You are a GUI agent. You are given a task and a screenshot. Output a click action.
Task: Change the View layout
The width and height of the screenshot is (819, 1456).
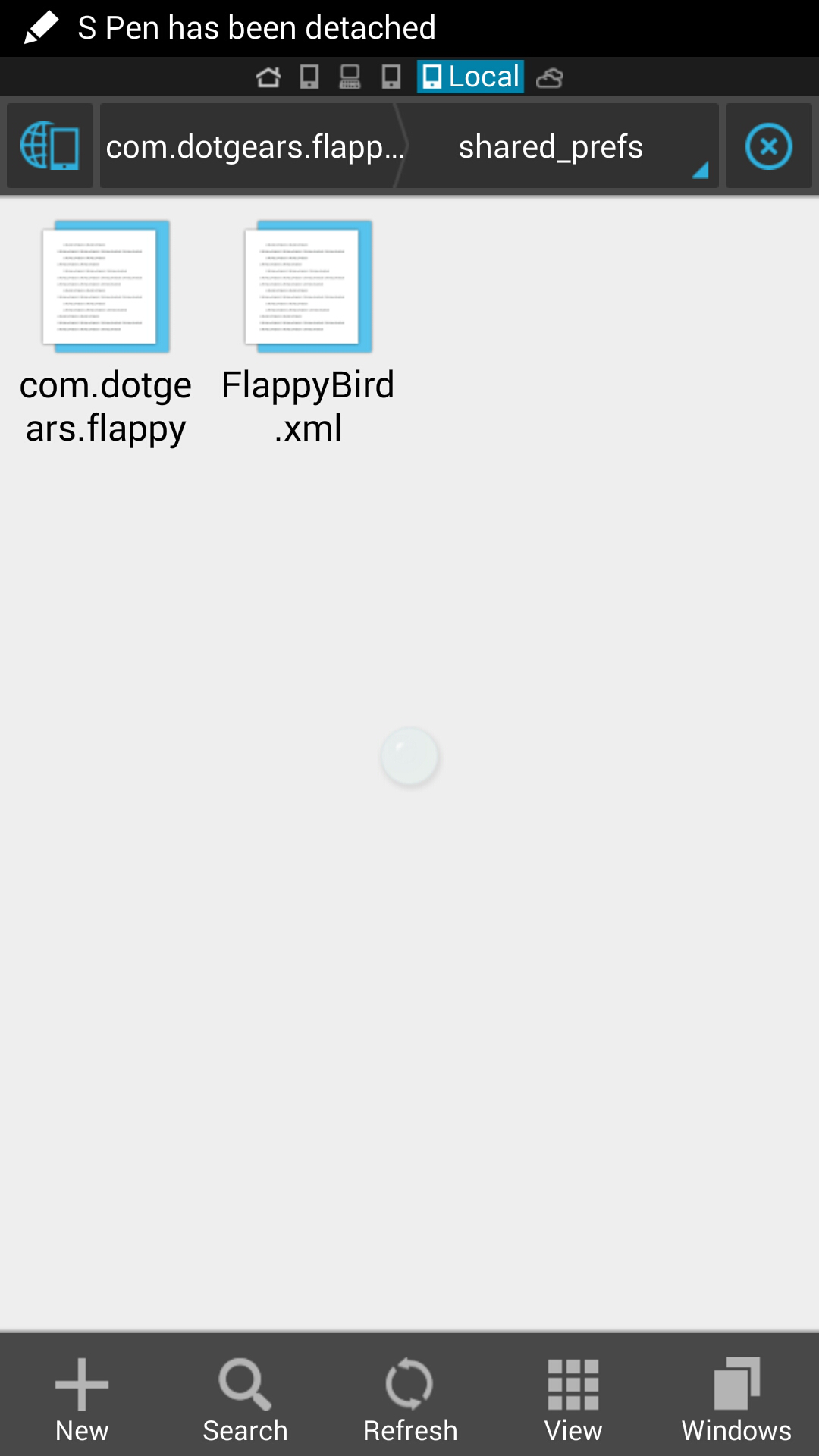(573, 1399)
